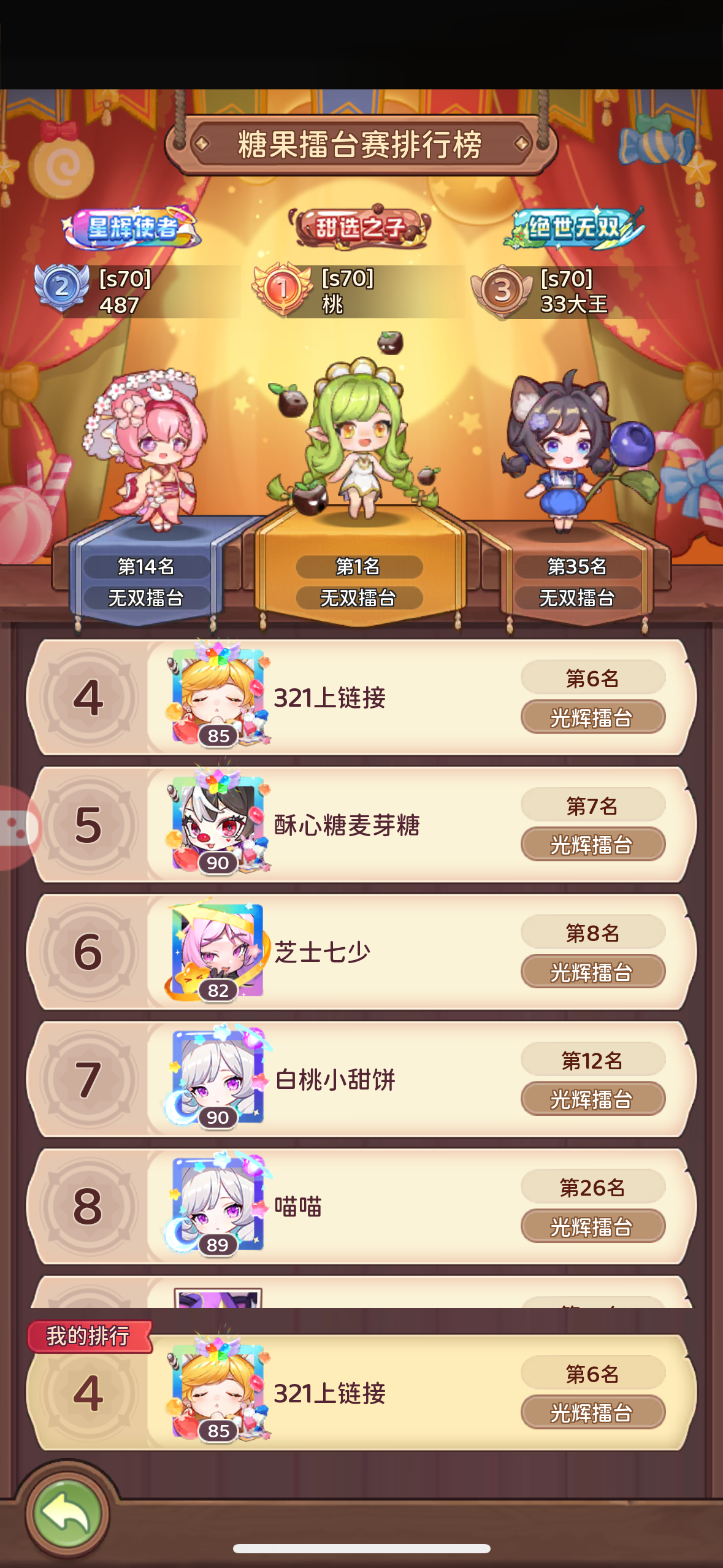
Task: Select champion 桃's character on the center podium
Action: coord(361,448)
